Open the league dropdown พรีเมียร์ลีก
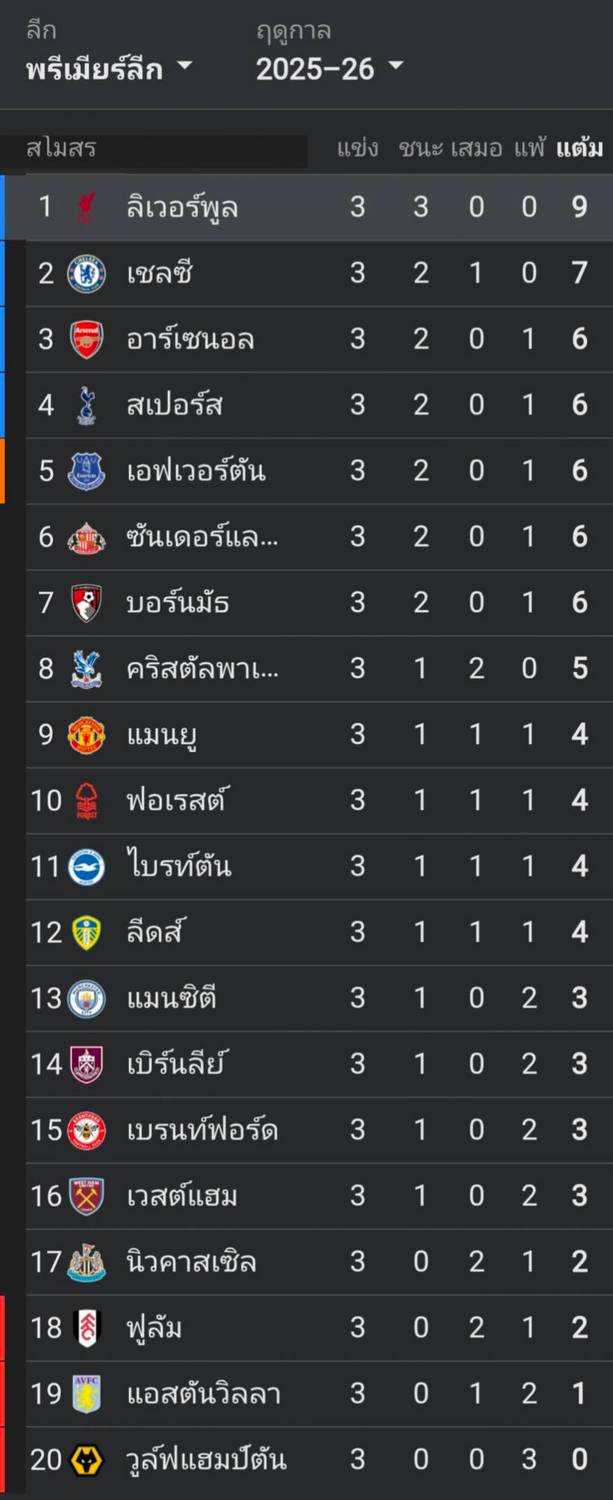This screenshot has height=1500, width=613. click(x=108, y=69)
